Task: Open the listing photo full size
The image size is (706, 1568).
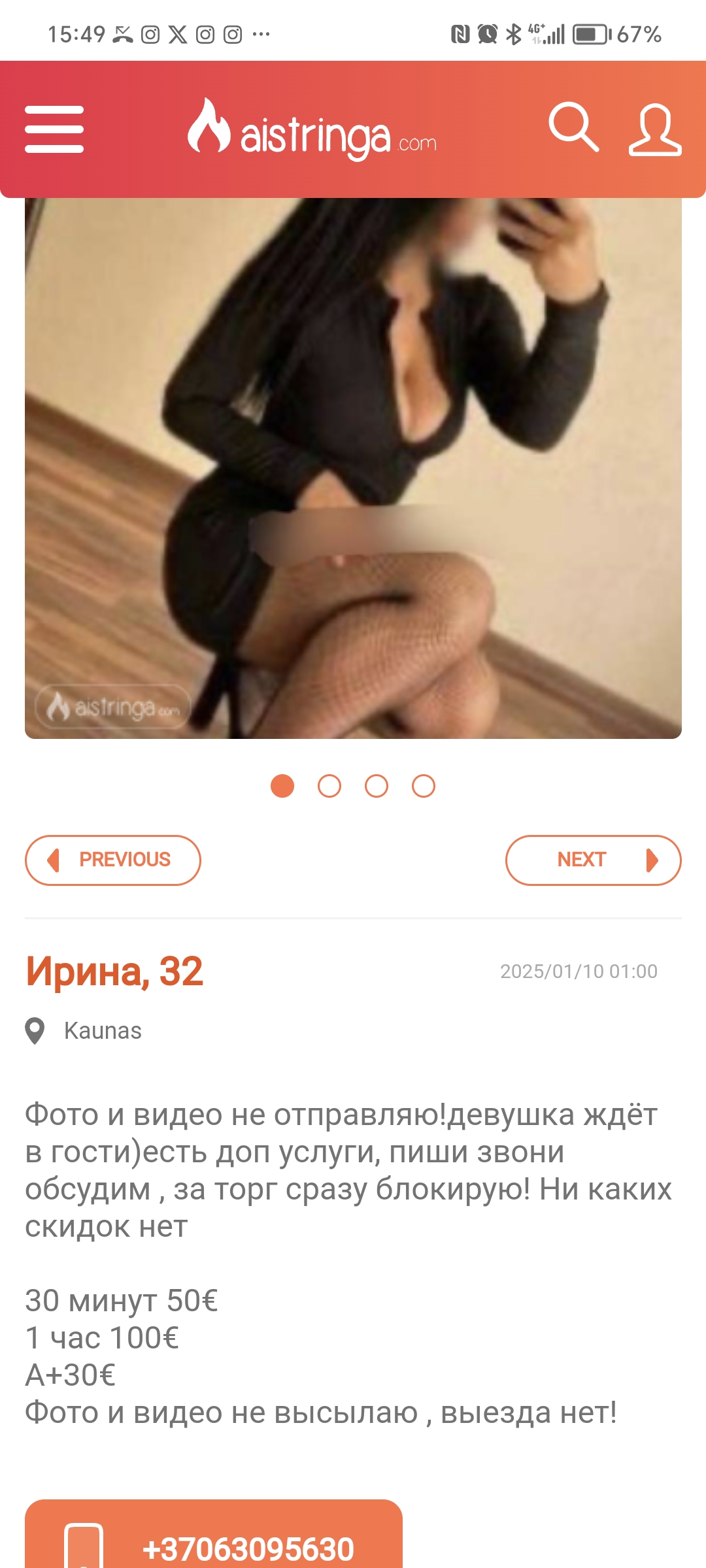Action: [353, 467]
